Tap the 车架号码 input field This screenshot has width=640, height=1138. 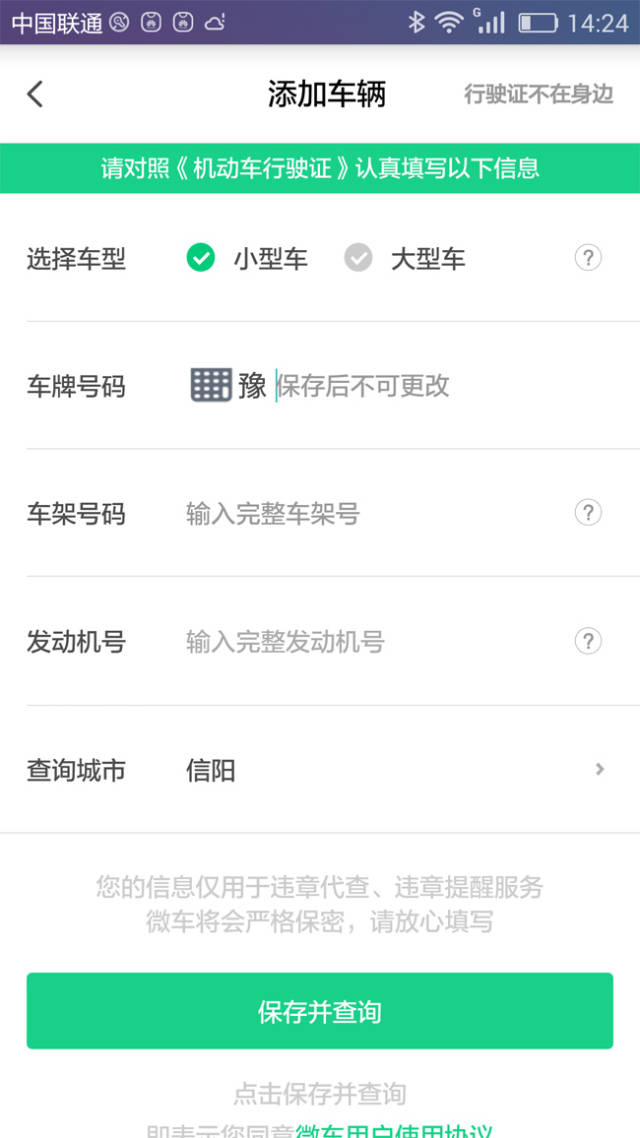click(374, 515)
